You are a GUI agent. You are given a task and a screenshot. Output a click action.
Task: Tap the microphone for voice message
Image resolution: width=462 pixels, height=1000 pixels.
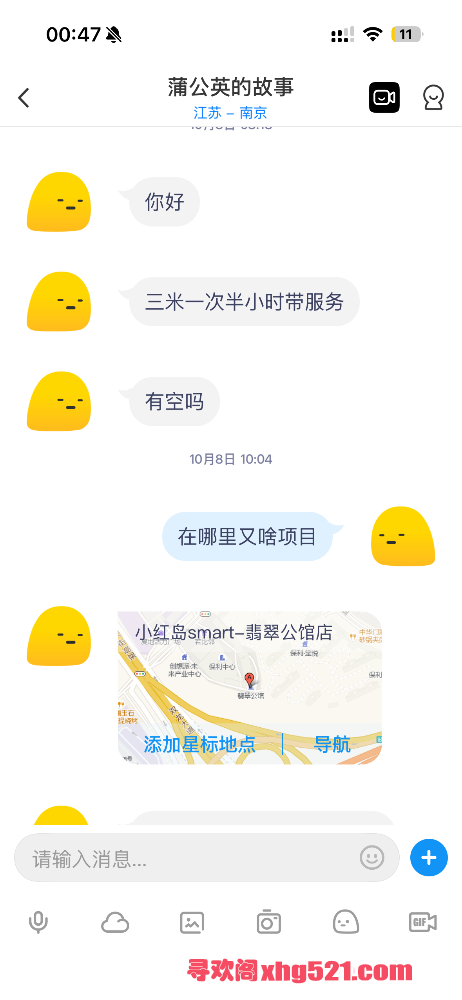38,922
